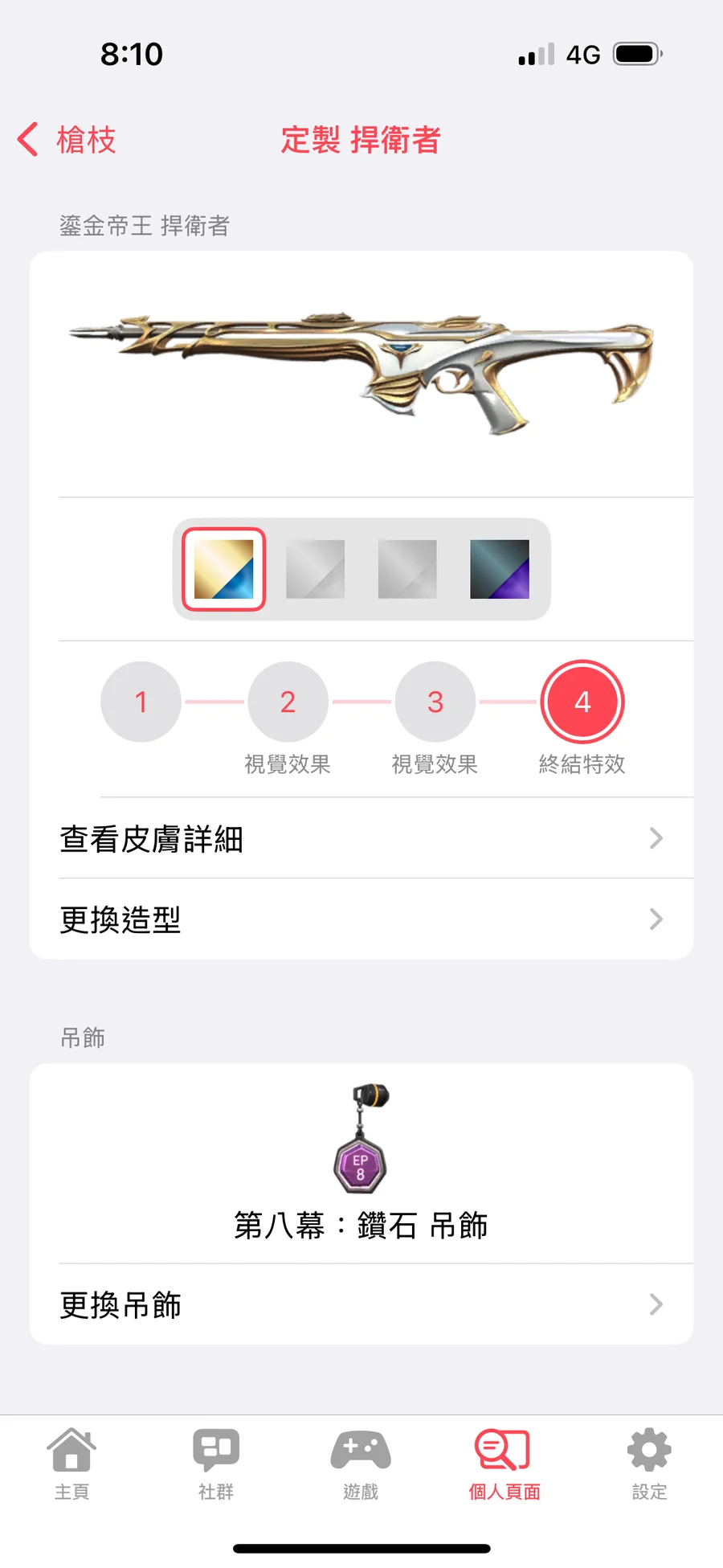Switch to the 社群 tab
The height and width of the screenshot is (1568, 723).
pos(216,1464)
